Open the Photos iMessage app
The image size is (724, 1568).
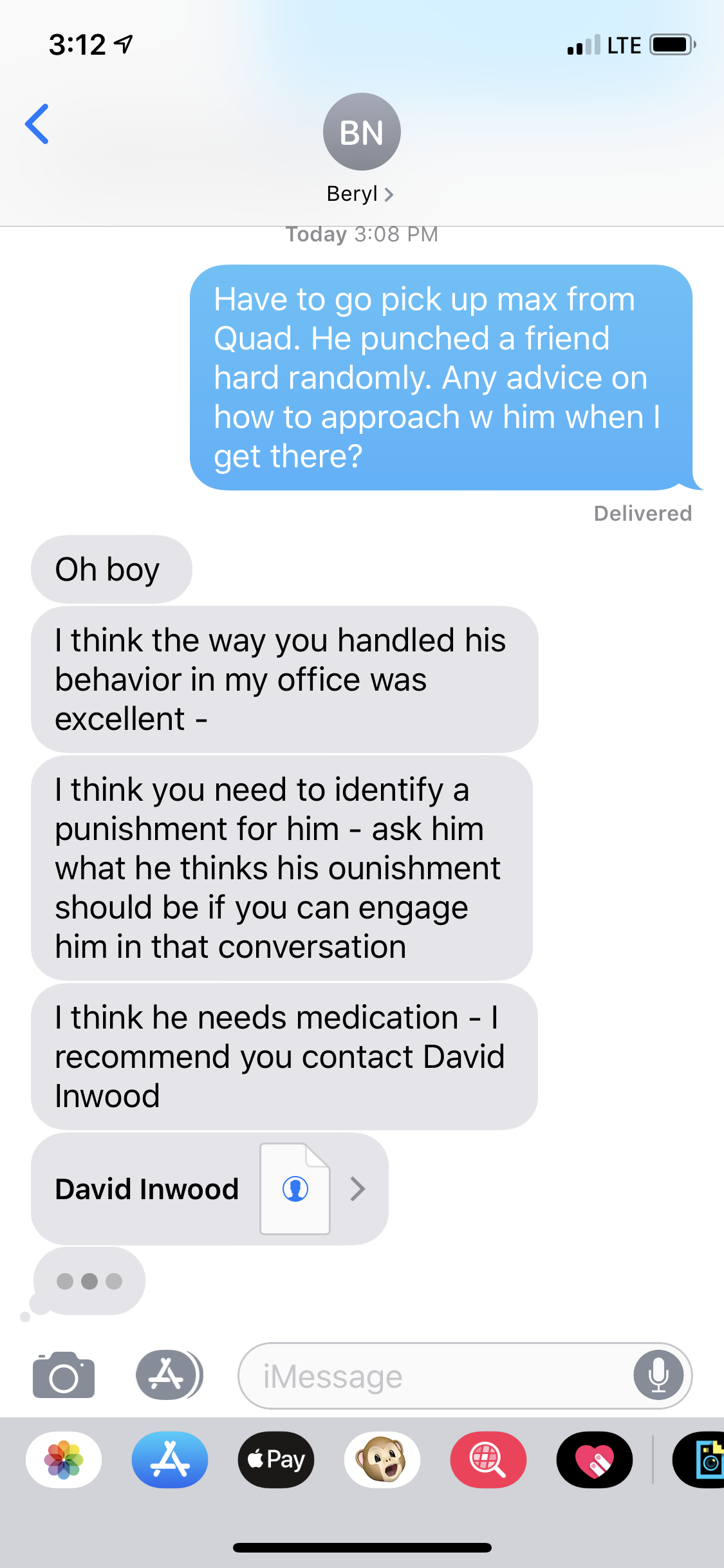(x=64, y=1459)
